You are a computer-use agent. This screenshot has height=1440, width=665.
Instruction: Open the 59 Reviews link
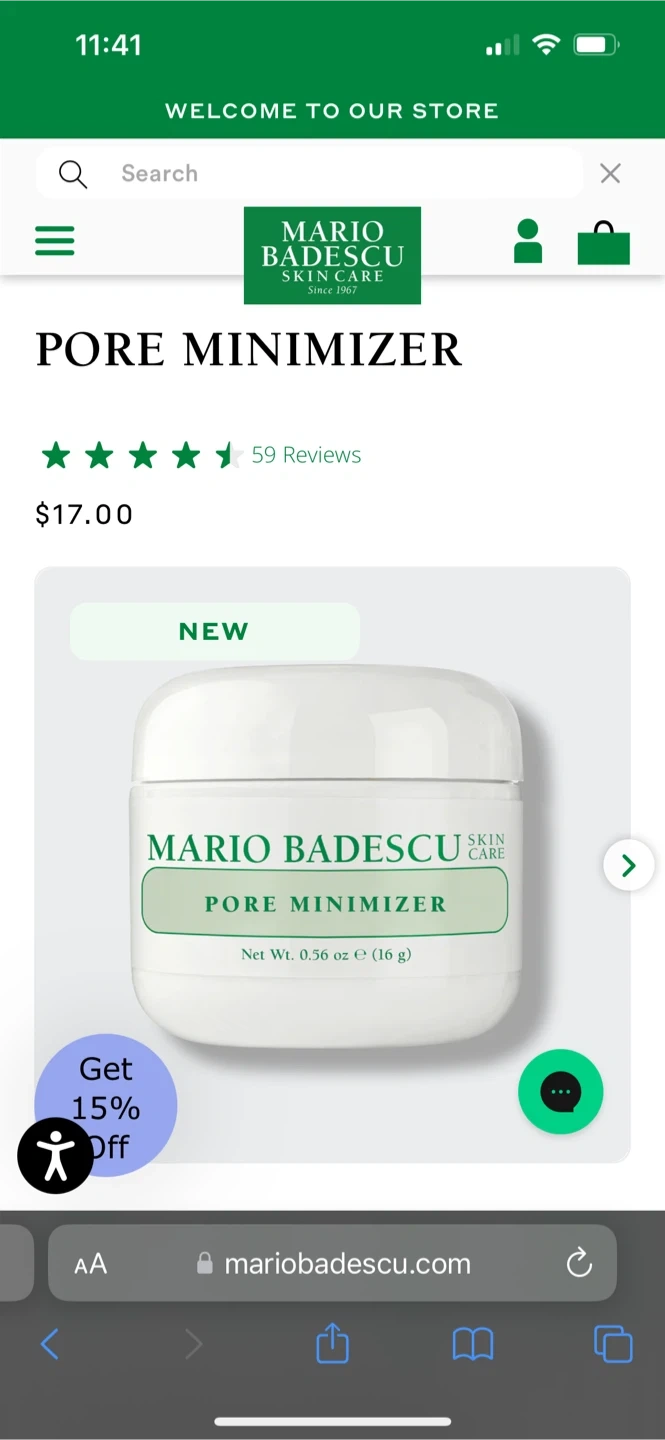pos(306,455)
